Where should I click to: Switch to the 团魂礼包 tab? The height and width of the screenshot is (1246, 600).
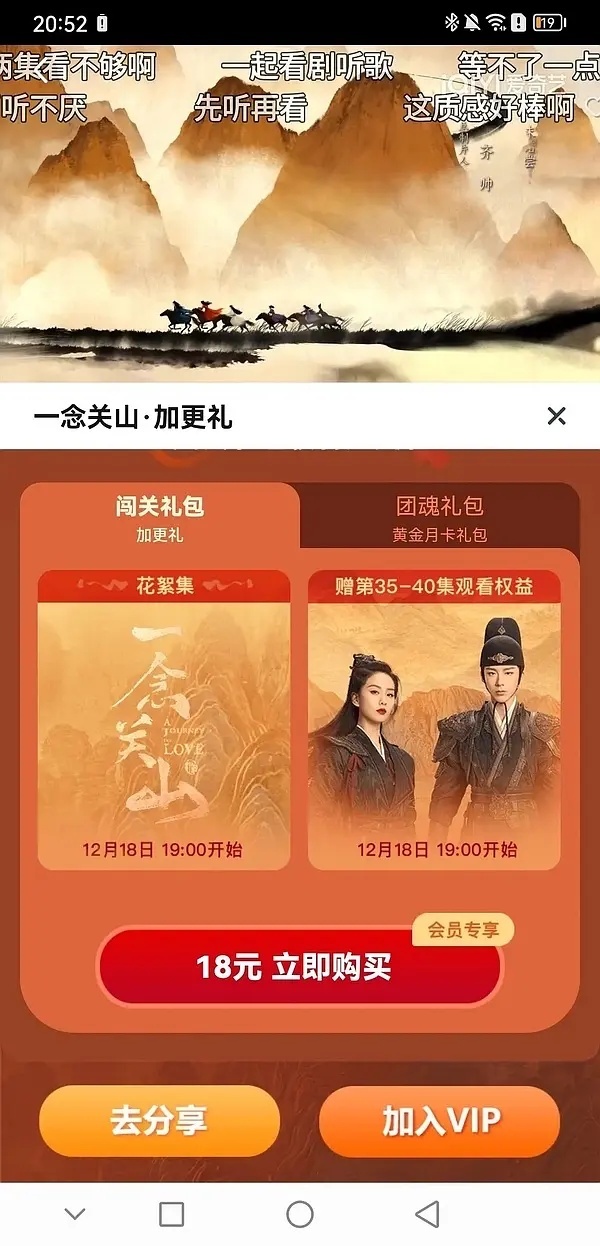point(439,517)
